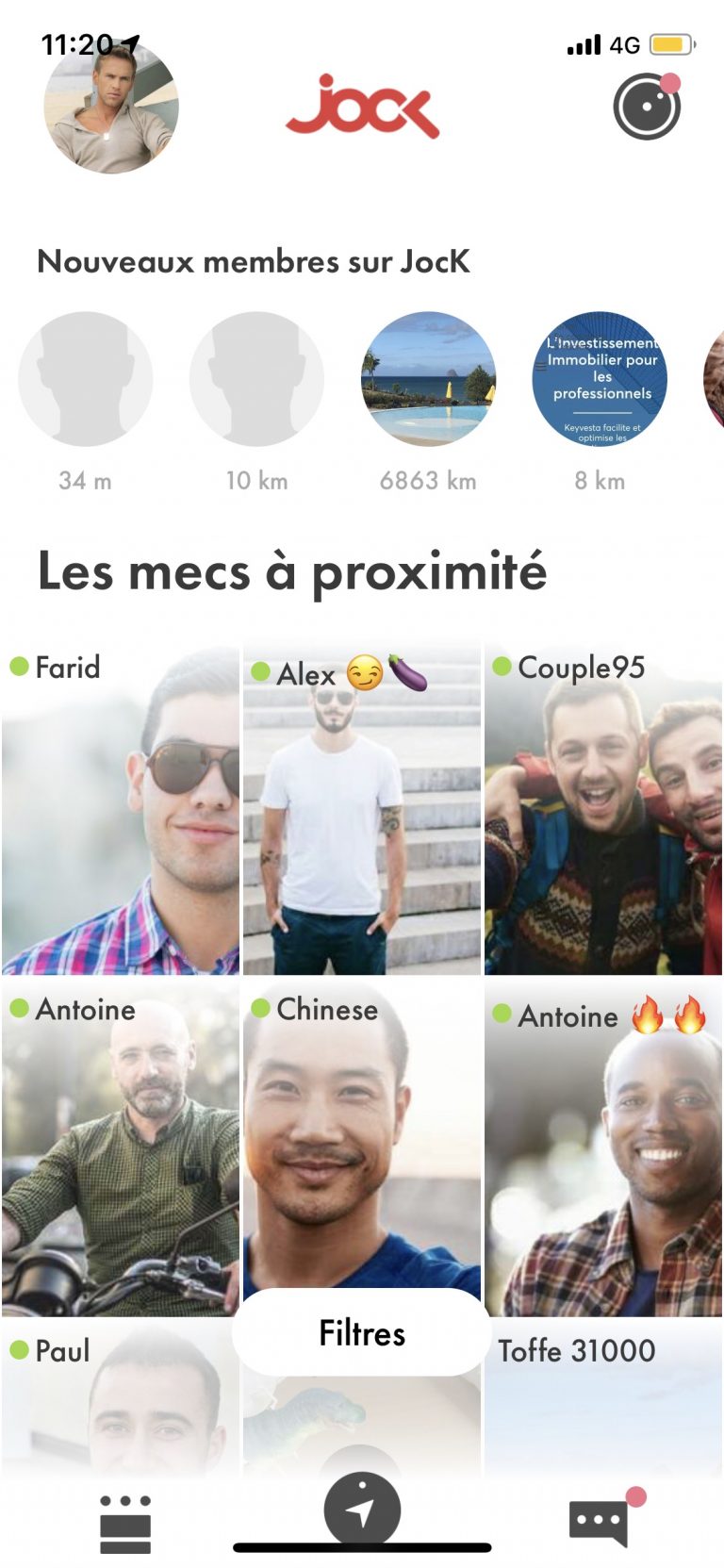Open the new member 34 m away
This screenshot has height=1568, width=724.
[x=86, y=379]
